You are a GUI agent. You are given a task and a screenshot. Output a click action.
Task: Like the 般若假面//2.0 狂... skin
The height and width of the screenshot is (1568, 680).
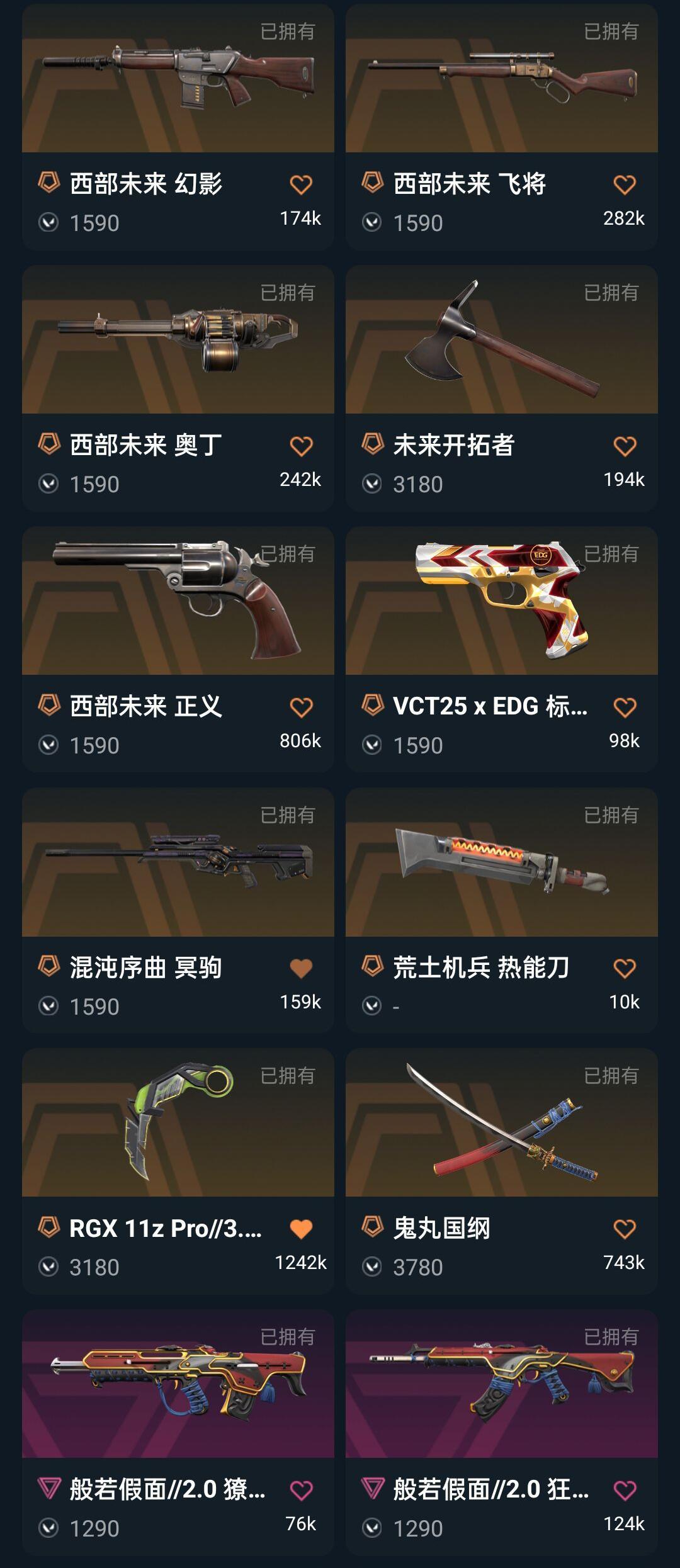tap(624, 1490)
